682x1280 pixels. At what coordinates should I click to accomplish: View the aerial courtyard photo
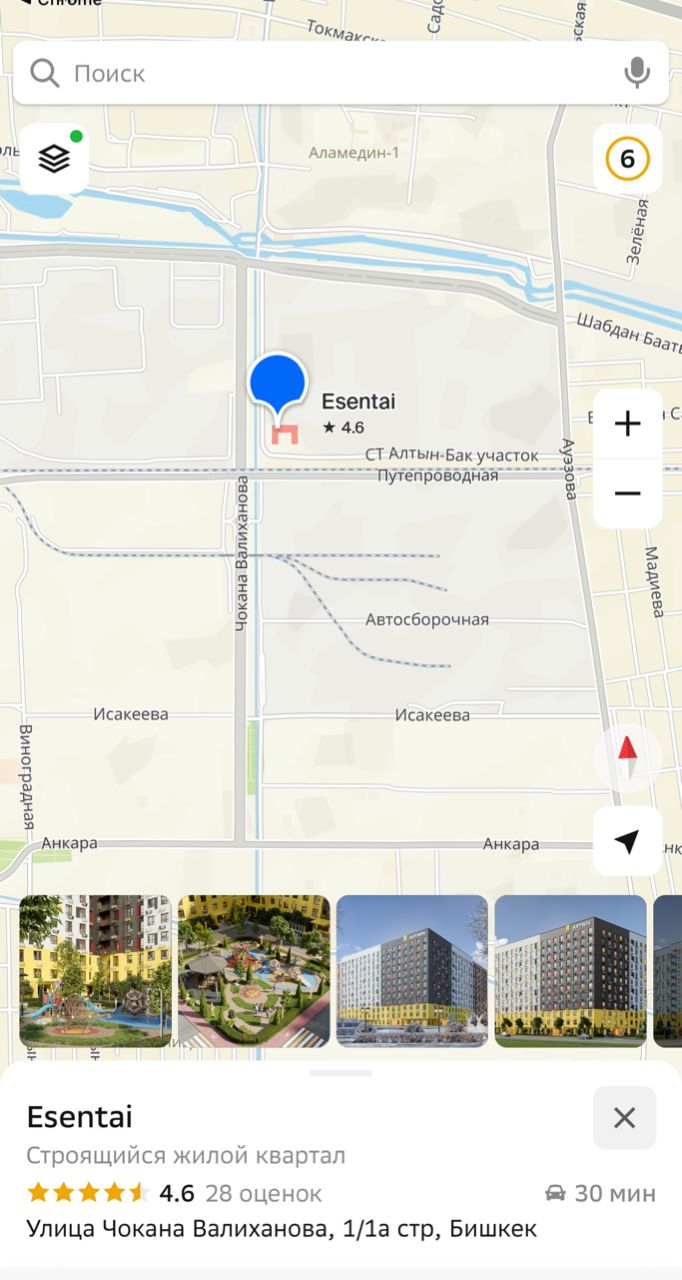click(254, 971)
